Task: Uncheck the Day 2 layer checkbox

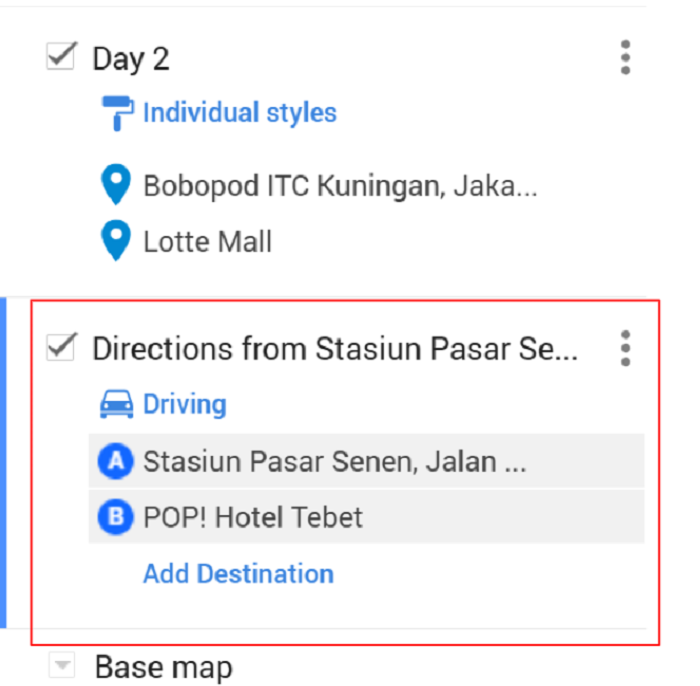Action: point(61,56)
